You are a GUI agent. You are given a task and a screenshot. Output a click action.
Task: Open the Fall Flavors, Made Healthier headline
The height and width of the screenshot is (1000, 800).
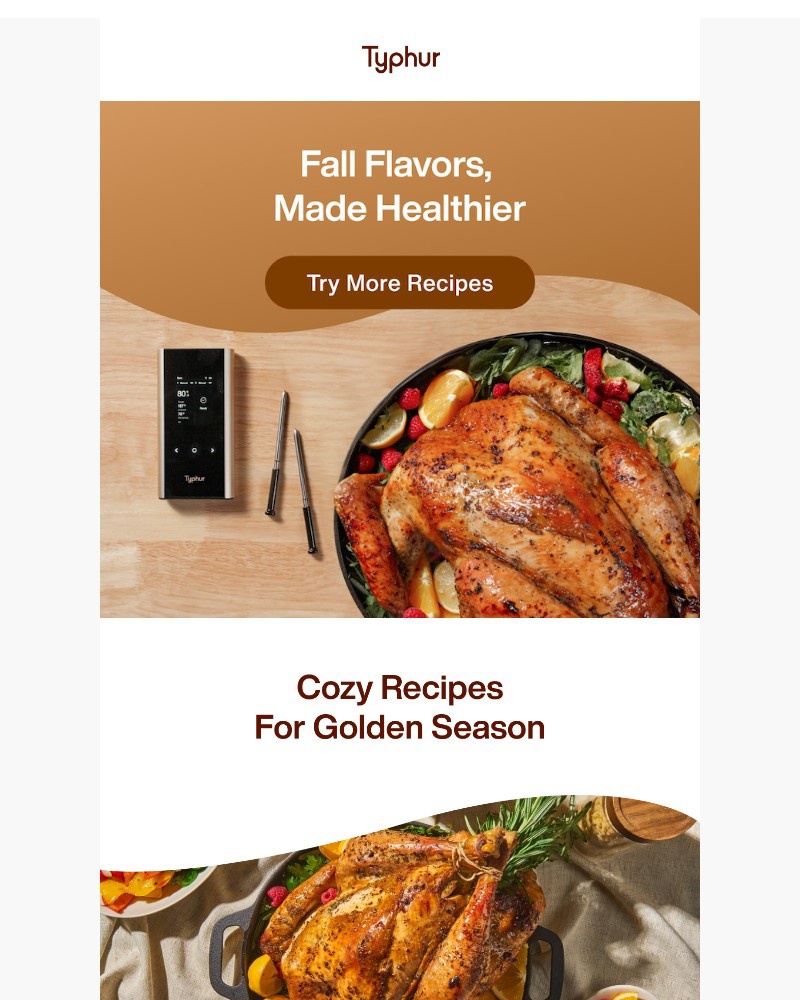pyautogui.click(x=399, y=187)
